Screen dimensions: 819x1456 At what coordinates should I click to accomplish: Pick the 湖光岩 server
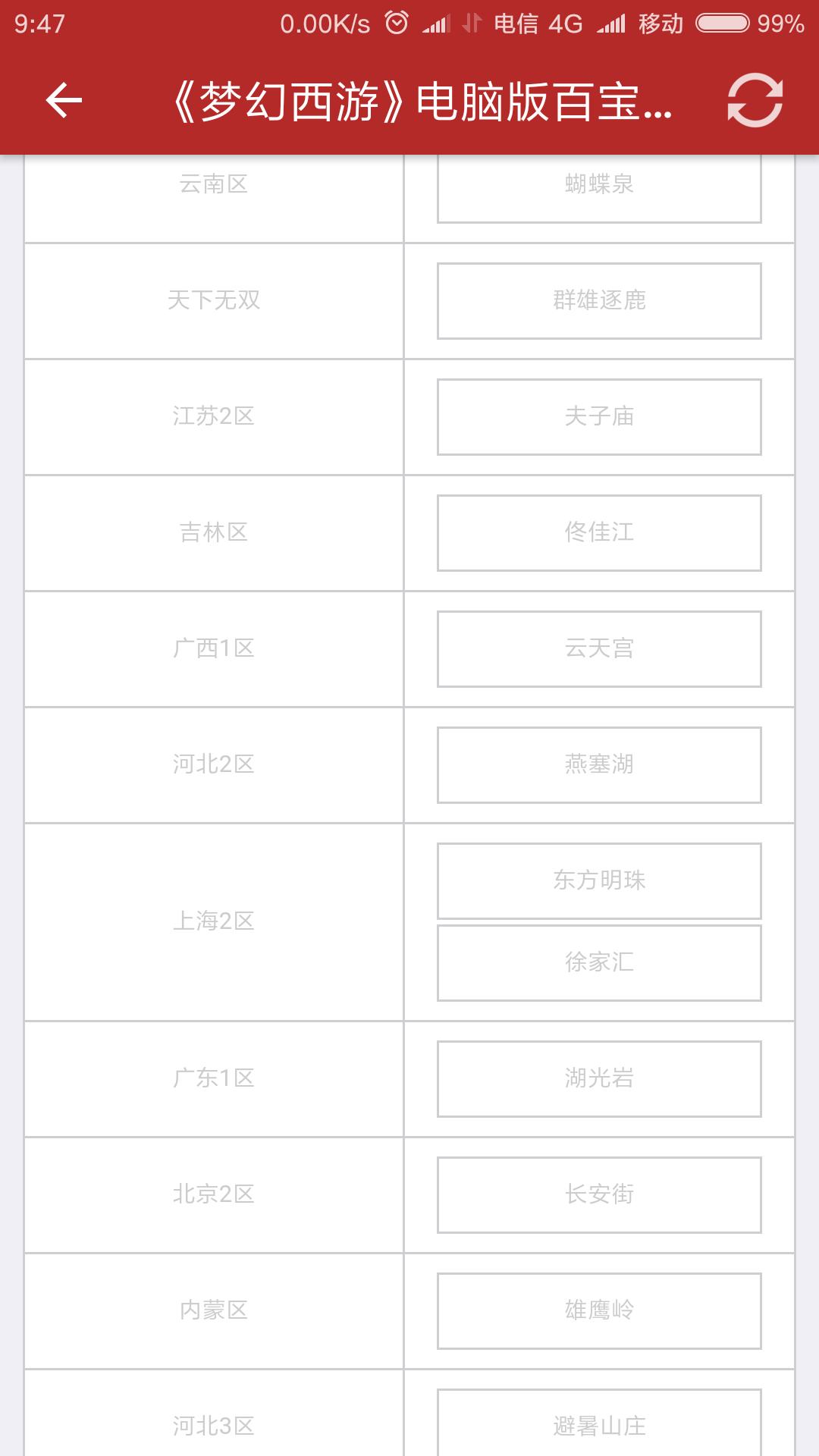tap(599, 1079)
